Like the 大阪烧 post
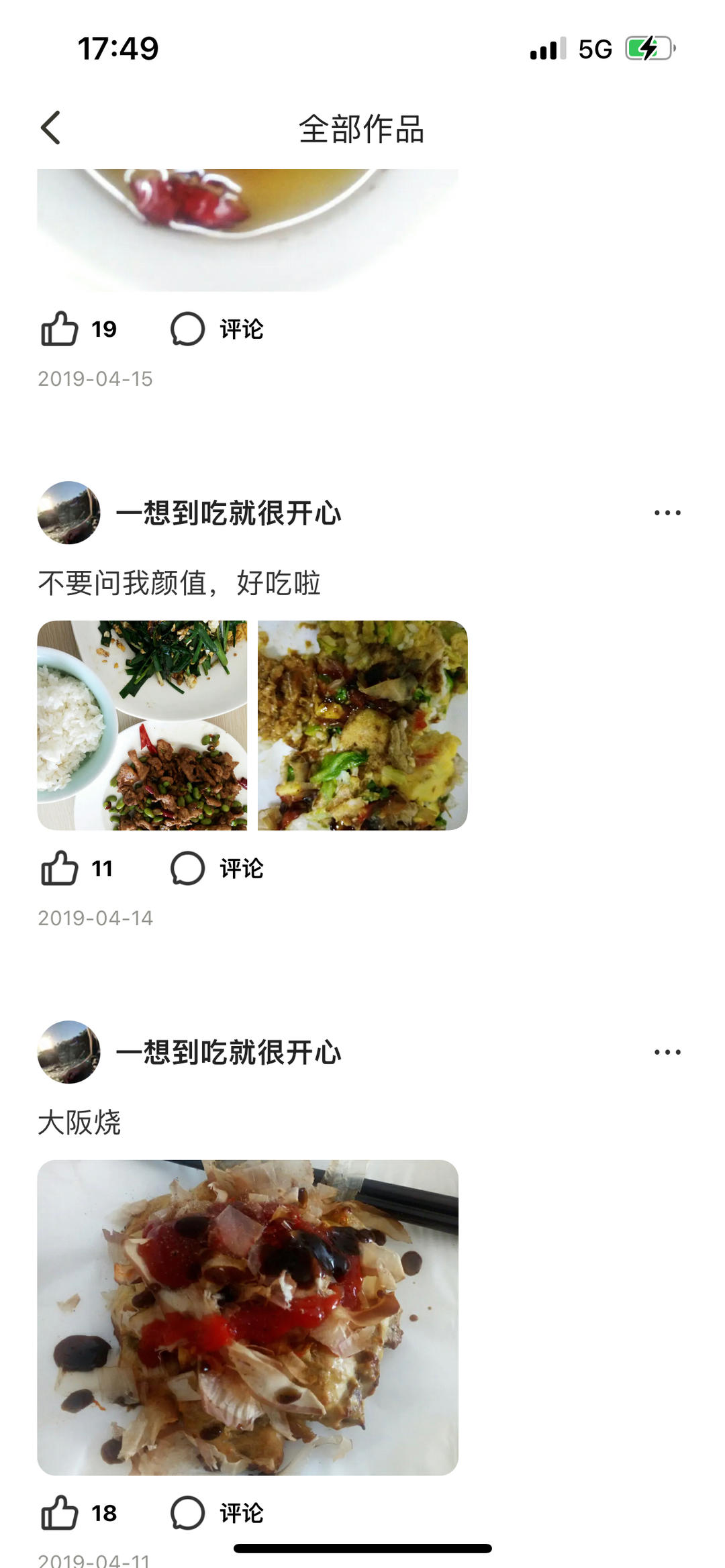The image size is (725, 1568). (60, 1513)
